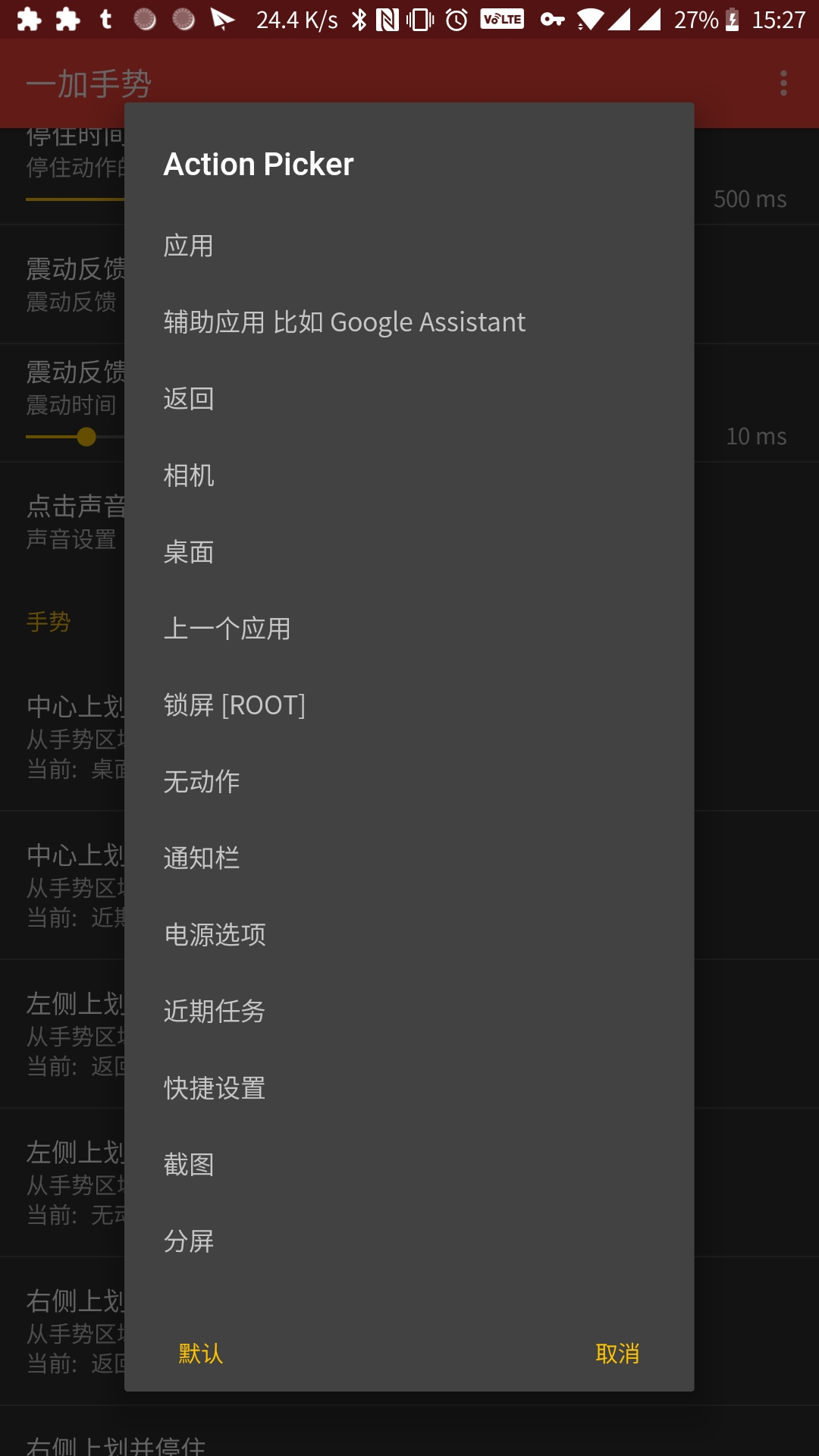Choose 电源选项 action
819x1456 pixels.
(409, 935)
